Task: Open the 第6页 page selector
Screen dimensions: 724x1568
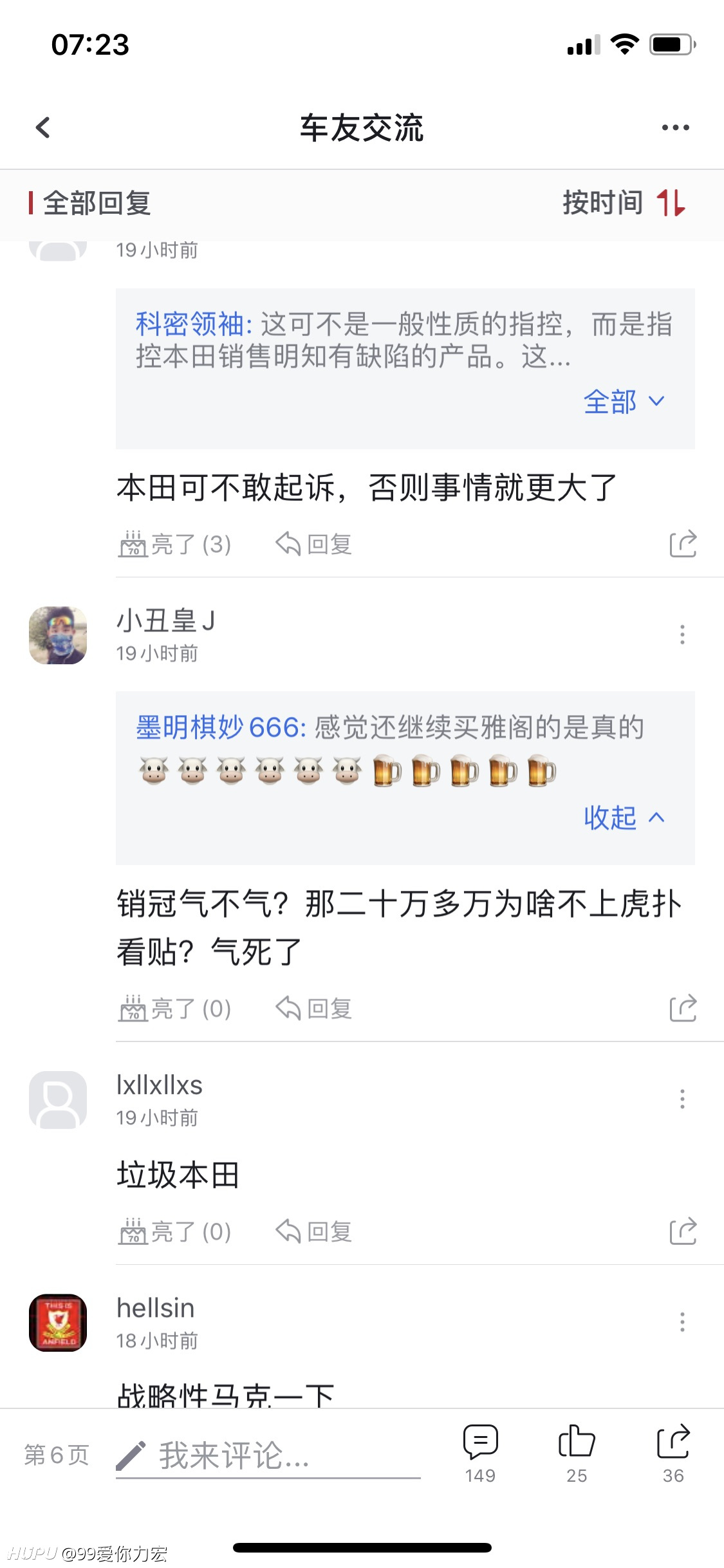Action: click(x=57, y=1455)
